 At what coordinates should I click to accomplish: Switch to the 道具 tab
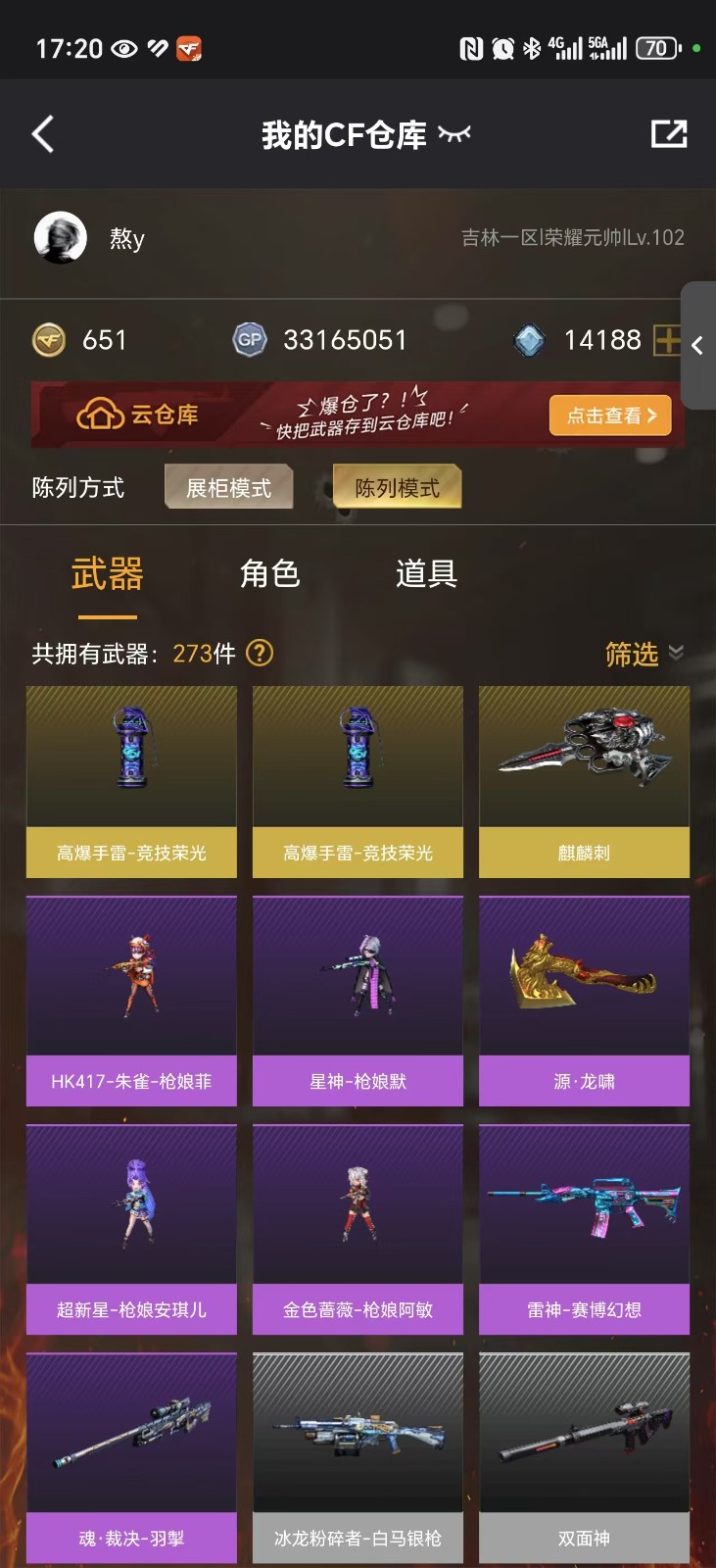tap(426, 574)
